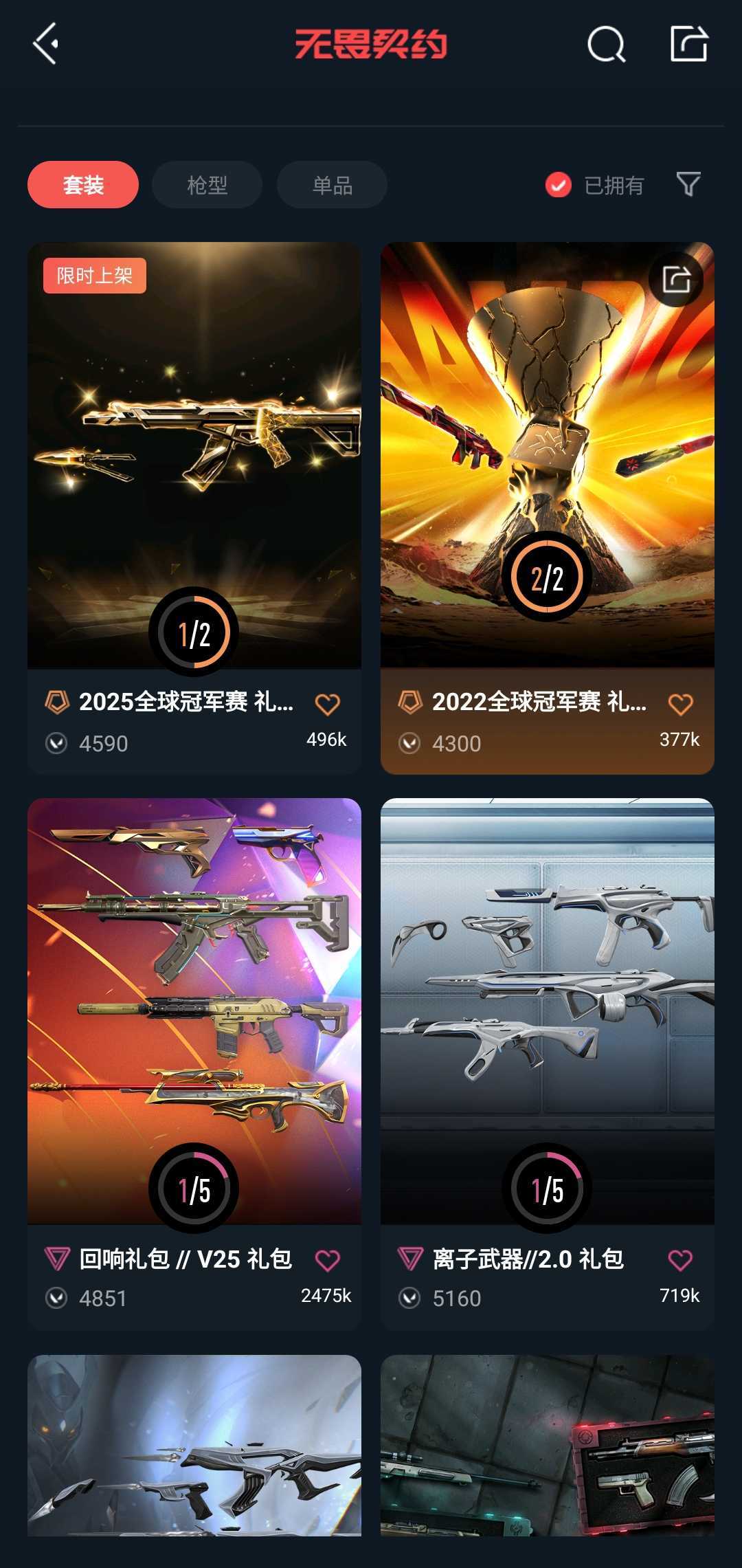
Task: Go back using the top-left arrow
Action: [x=45, y=44]
